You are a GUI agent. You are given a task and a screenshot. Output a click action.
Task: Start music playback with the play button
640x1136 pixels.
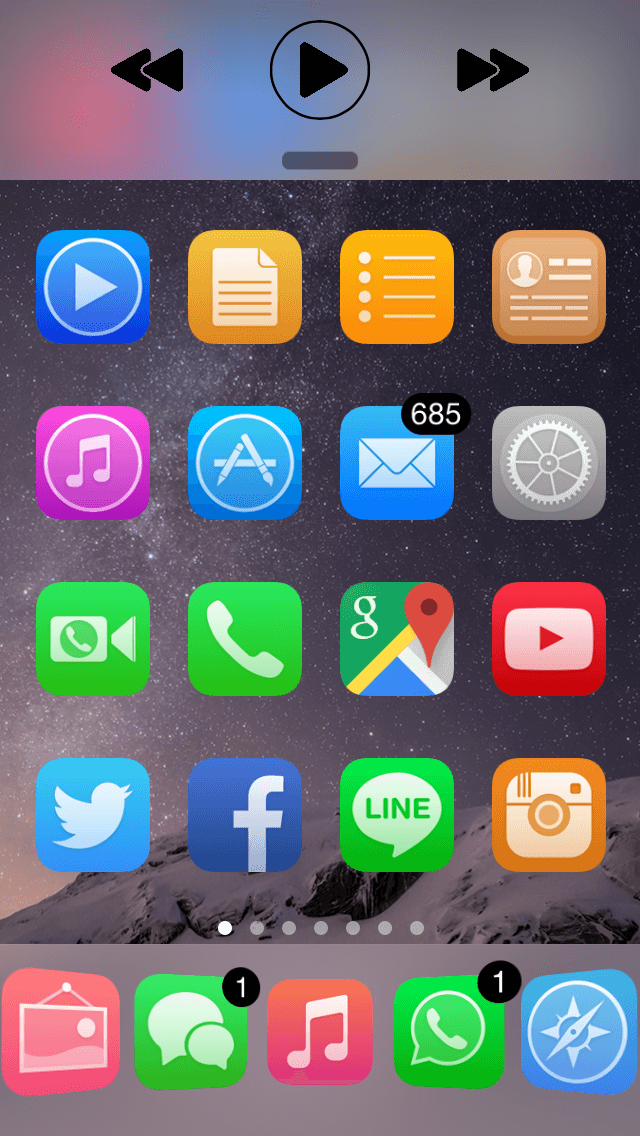[x=320, y=70]
